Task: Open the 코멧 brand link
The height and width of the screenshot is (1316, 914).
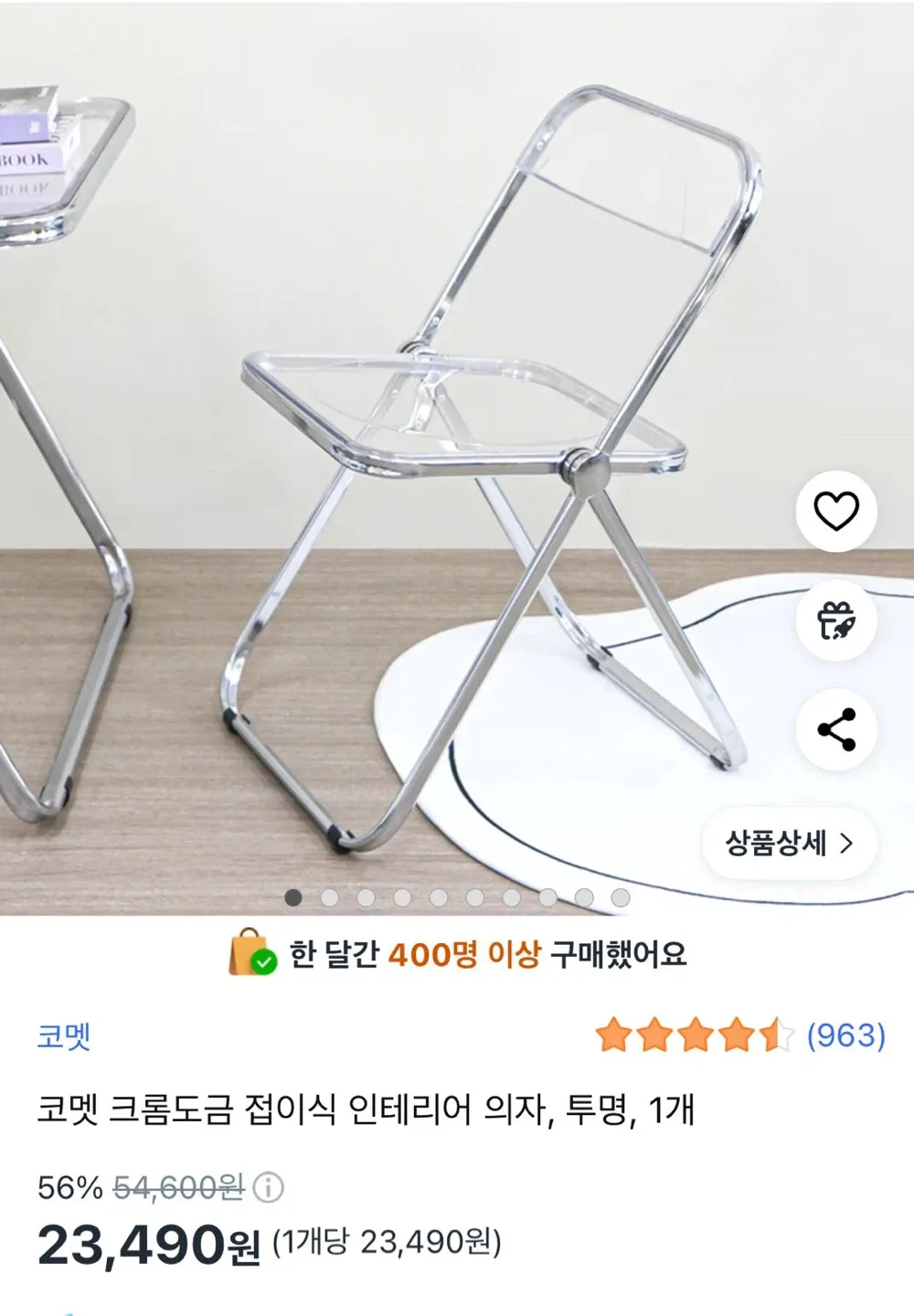Action: 63,1036
